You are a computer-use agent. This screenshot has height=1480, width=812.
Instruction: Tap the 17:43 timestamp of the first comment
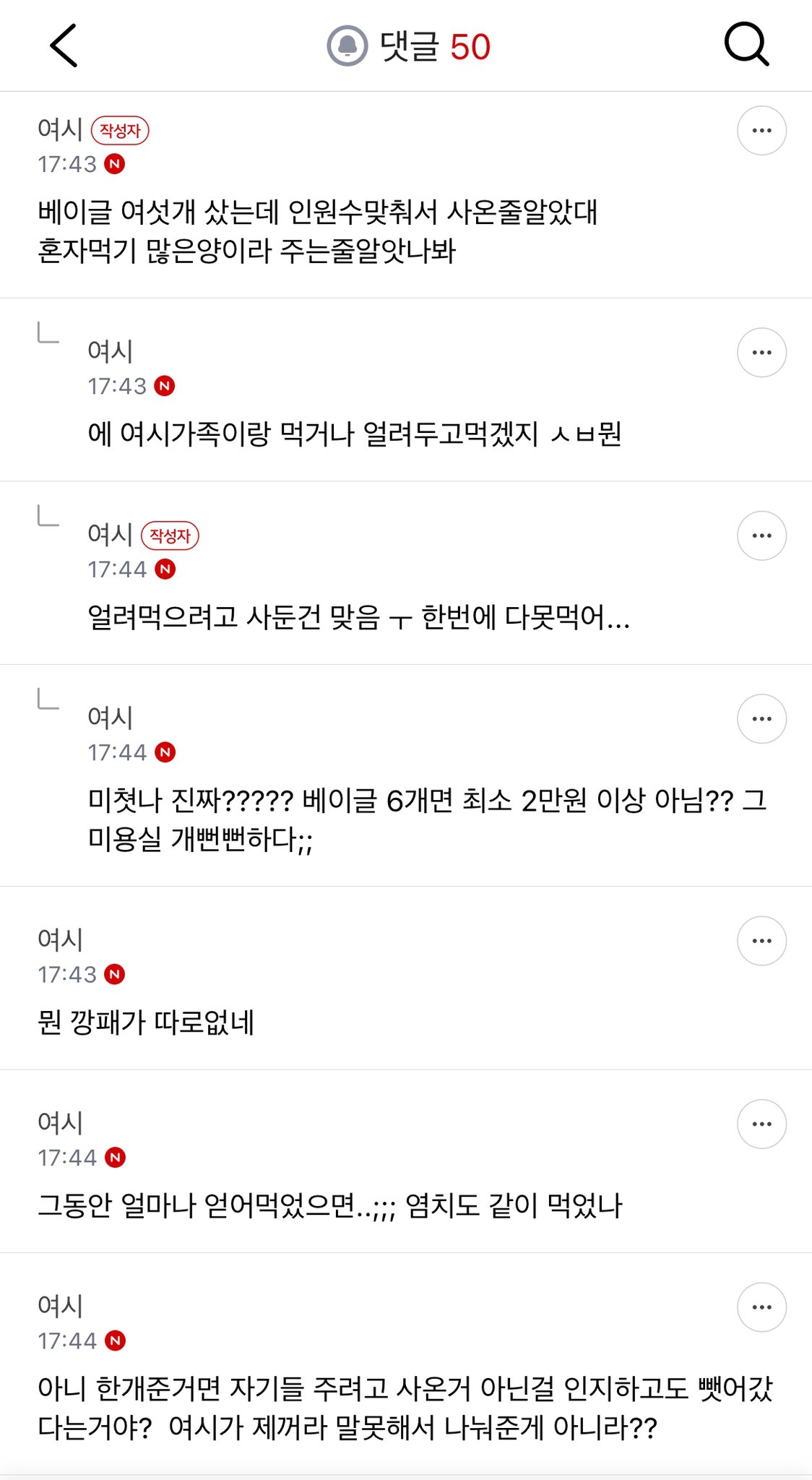pyautogui.click(x=67, y=164)
